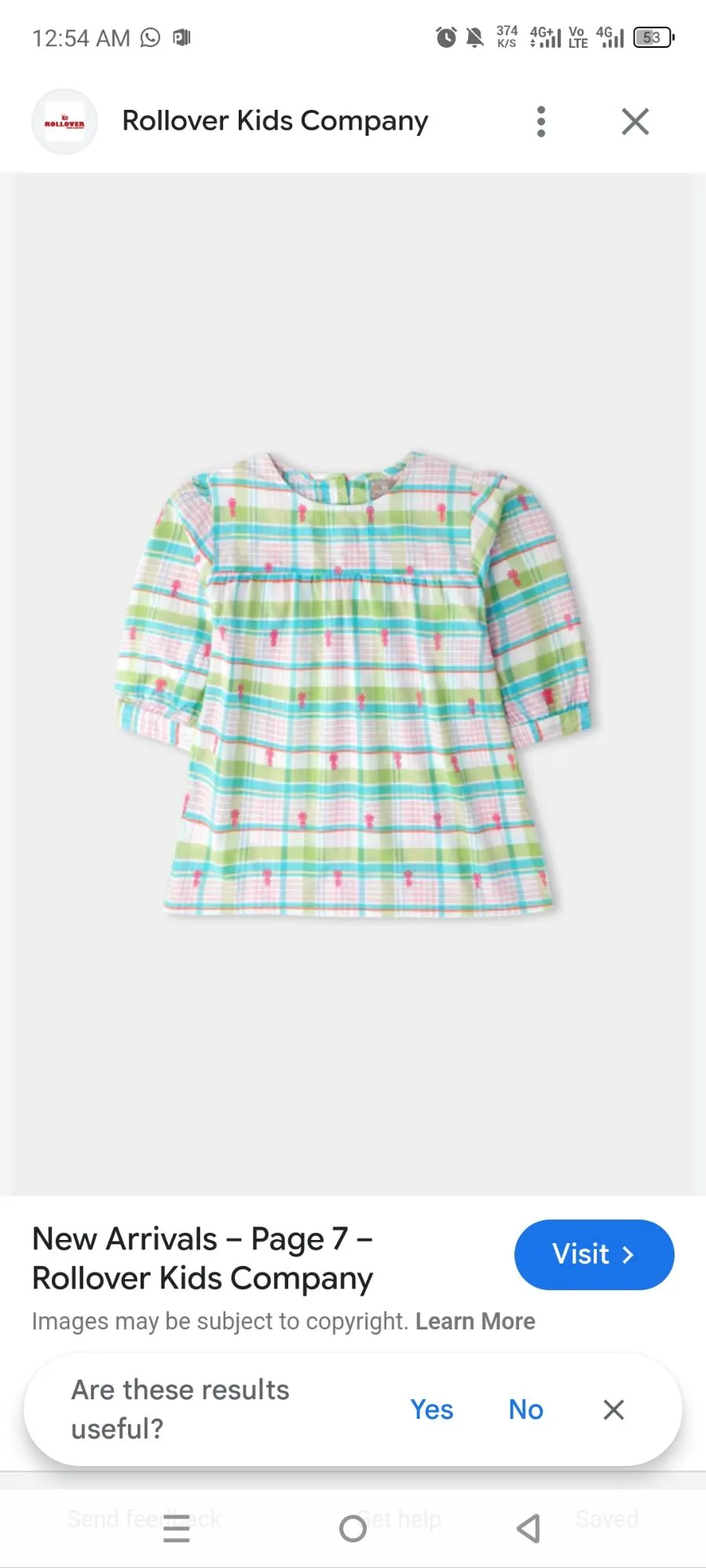The width and height of the screenshot is (706, 1568).
Task: Dismiss the feedback prompt
Action: 613,1409
